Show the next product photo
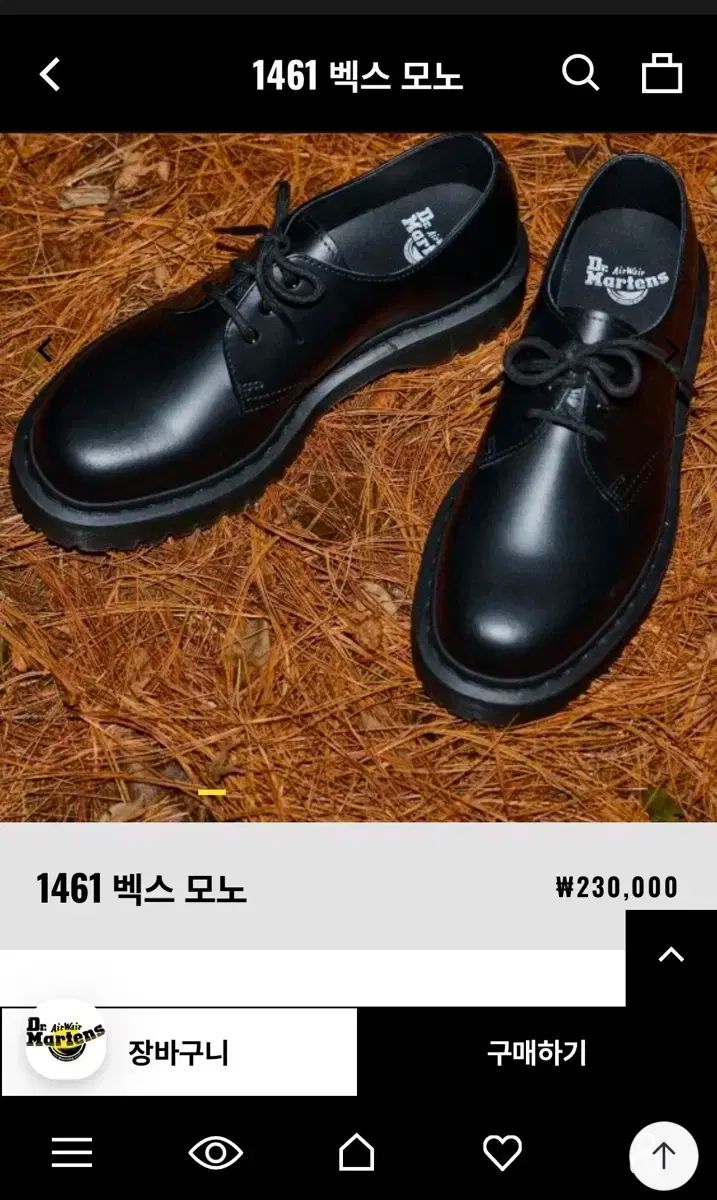Image resolution: width=717 pixels, height=1200 pixels. click(x=672, y=349)
